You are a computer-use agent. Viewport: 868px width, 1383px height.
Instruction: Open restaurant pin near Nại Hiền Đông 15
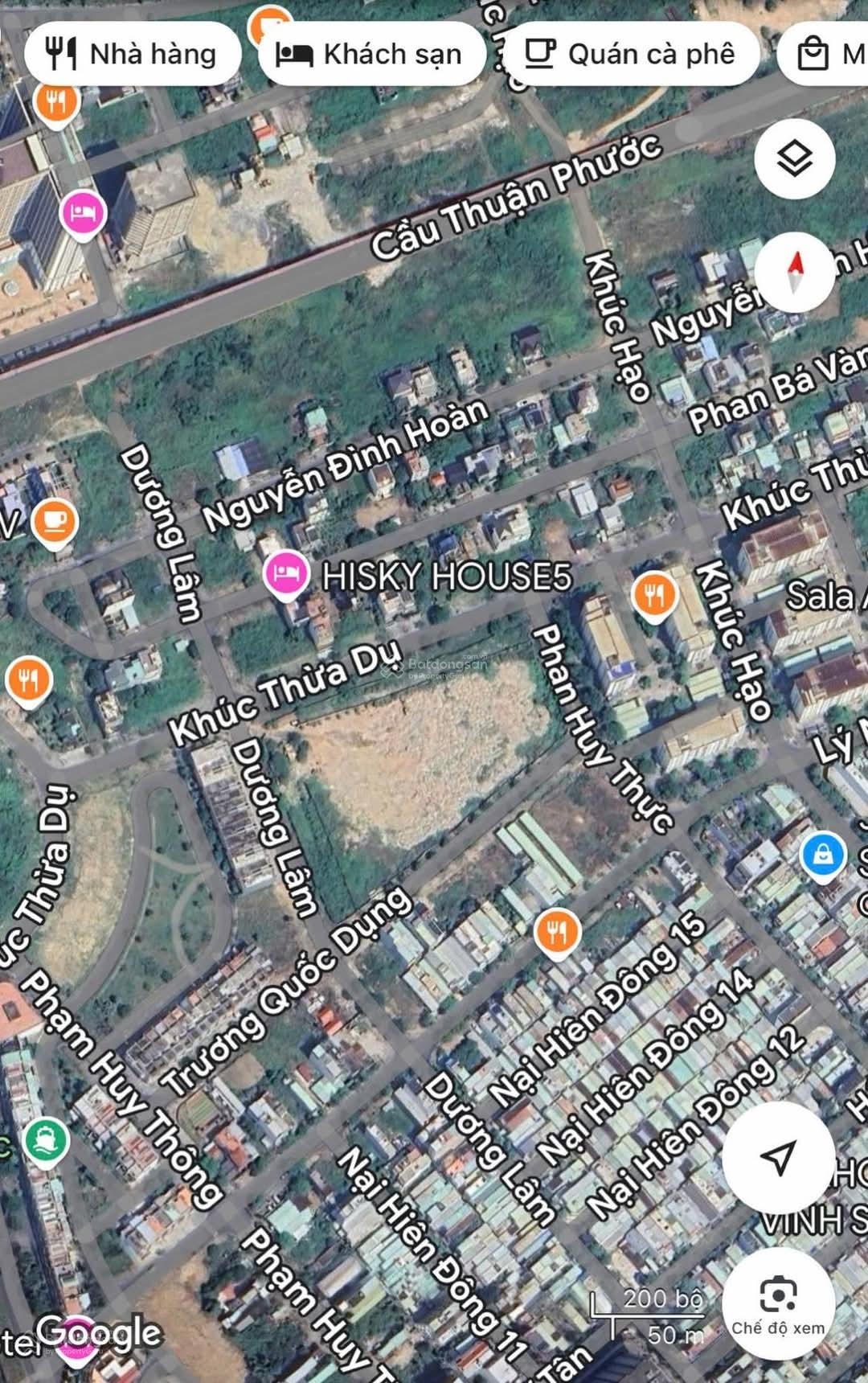[556, 933]
